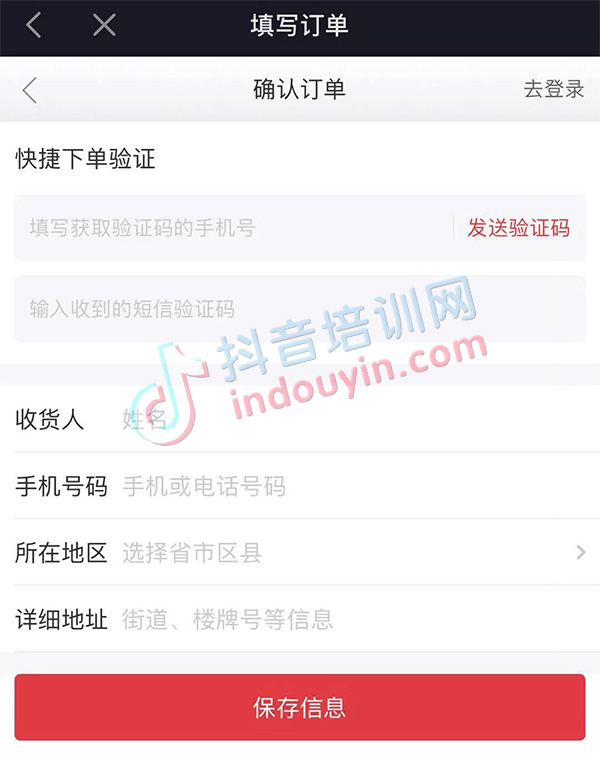Focus the 输入收到的短信验证码 field
Image resolution: width=600 pixels, height=766 pixels.
click(x=298, y=309)
